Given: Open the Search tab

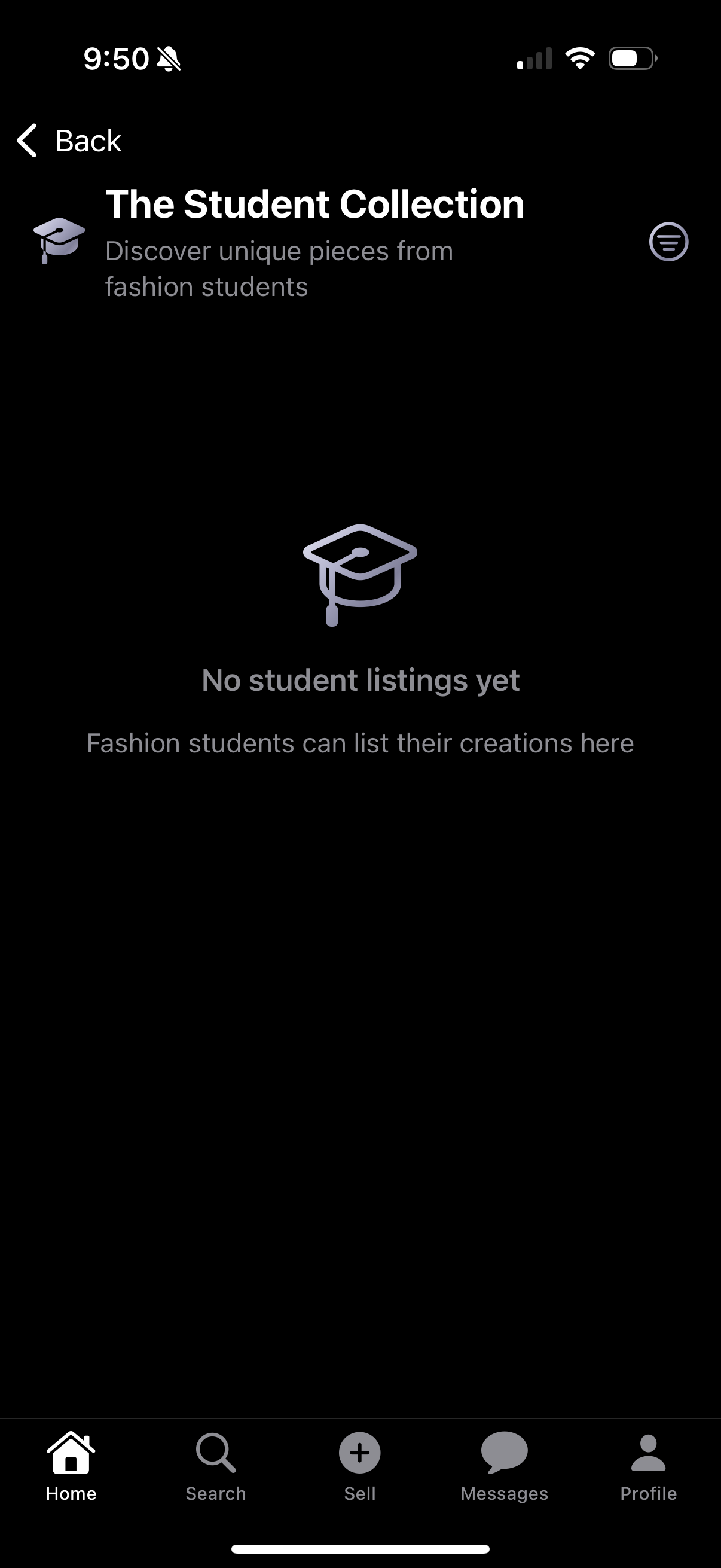Looking at the screenshot, I should pos(215,1466).
